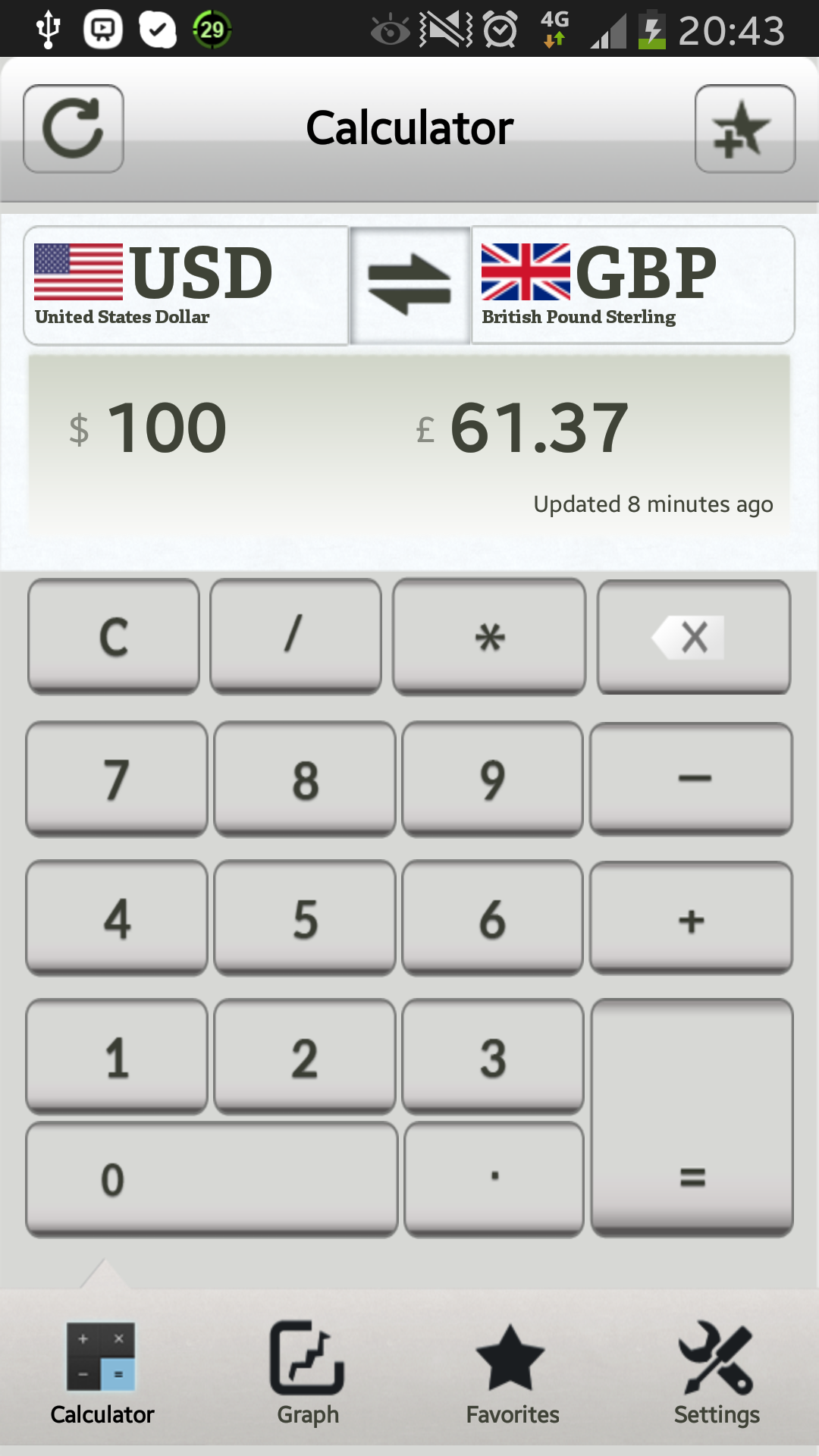Viewport: 819px width, 1456px height.
Task: Tap the plus key
Action: click(691, 918)
